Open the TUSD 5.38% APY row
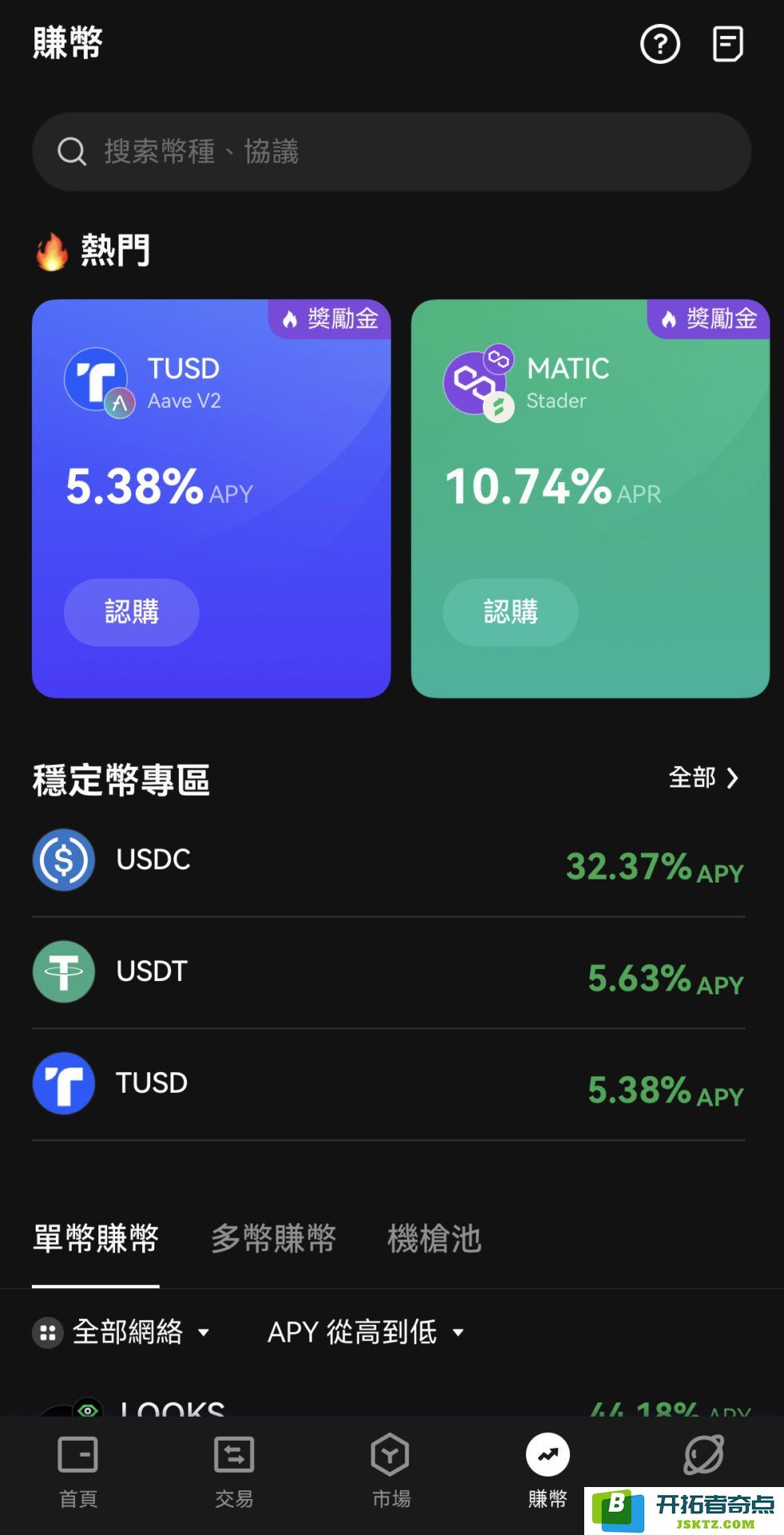The height and width of the screenshot is (1535, 784). 388,1085
